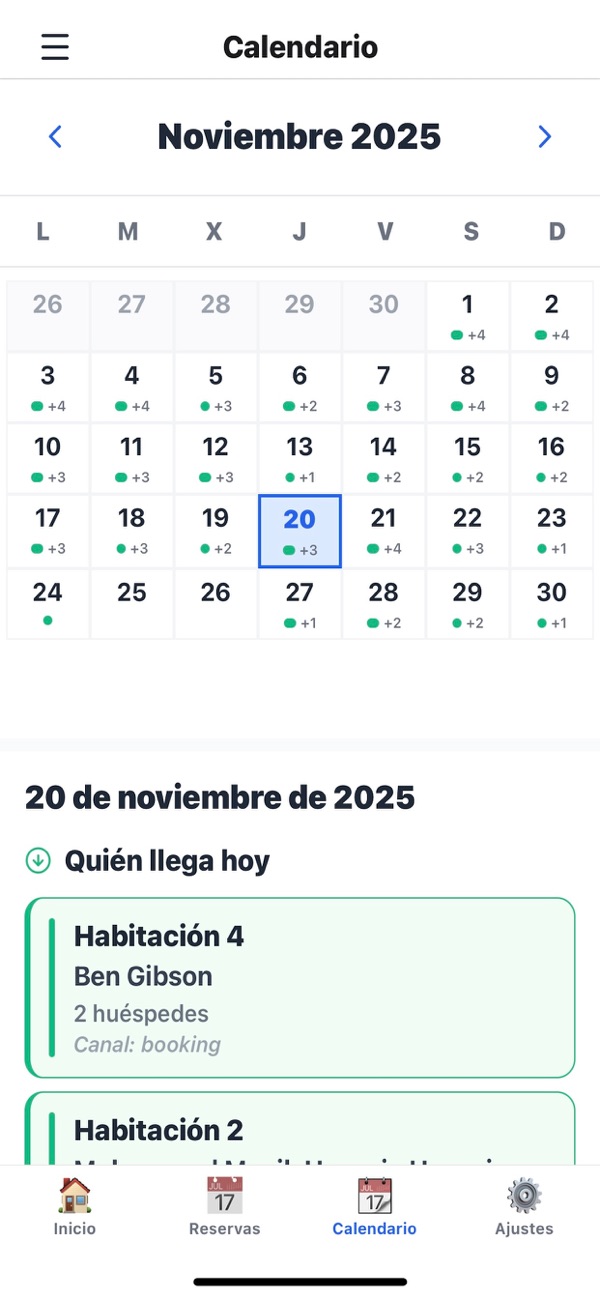Select day 30 of November
The height and width of the screenshot is (1299, 600).
552,604
